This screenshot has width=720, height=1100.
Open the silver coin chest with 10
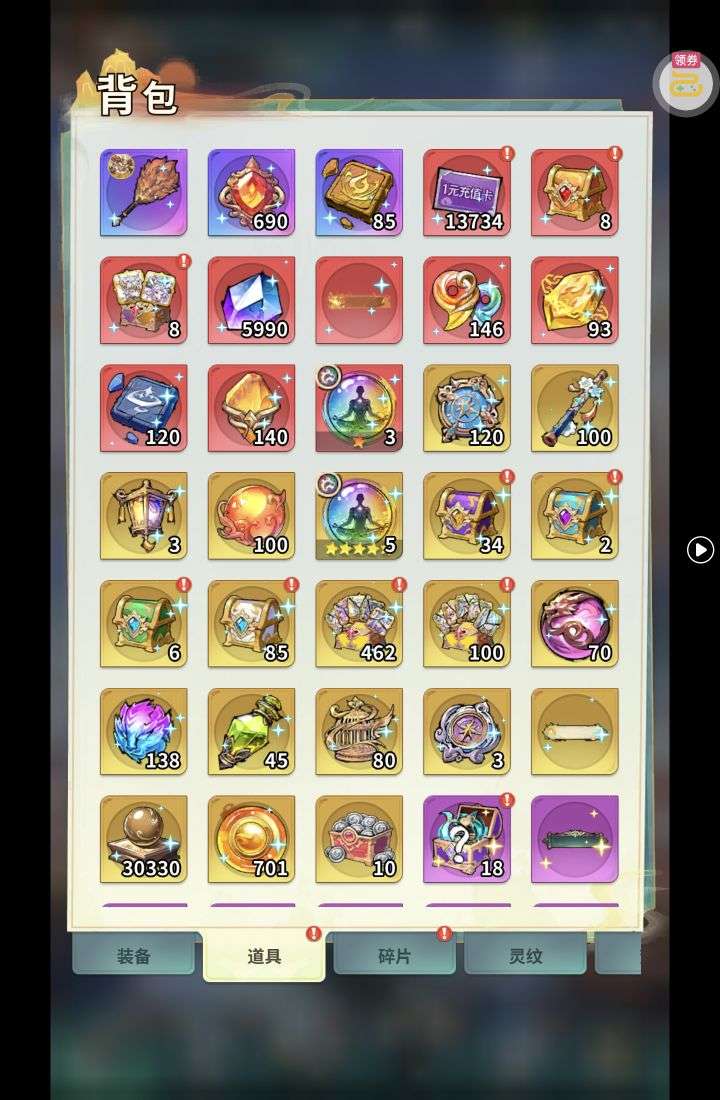359,839
